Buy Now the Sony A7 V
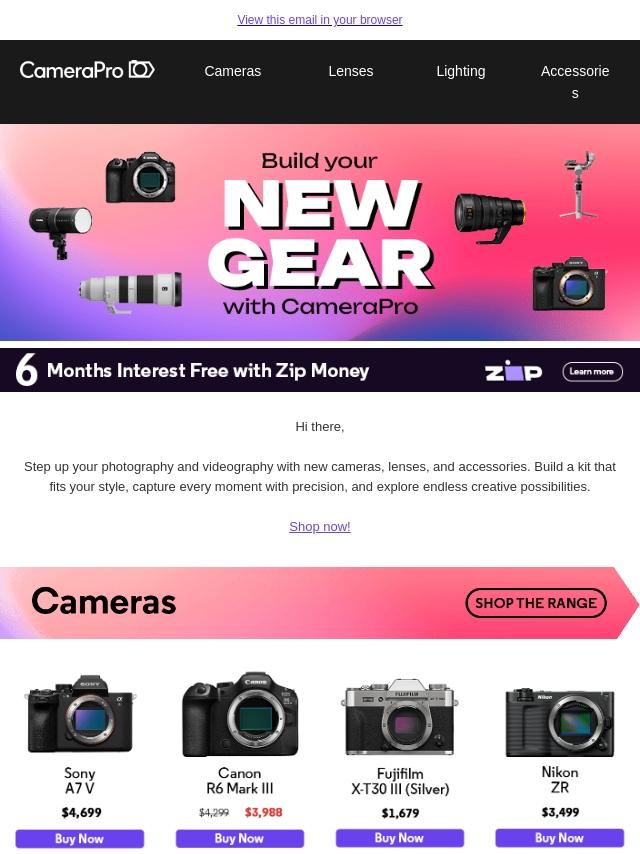640x854 pixels. tap(80, 838)
